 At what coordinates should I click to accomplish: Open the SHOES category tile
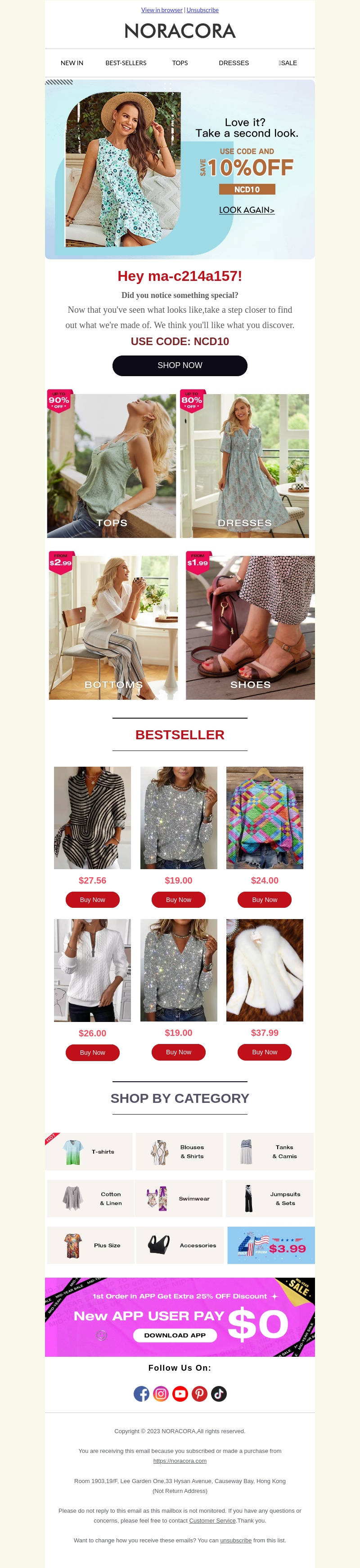(250, 627)
